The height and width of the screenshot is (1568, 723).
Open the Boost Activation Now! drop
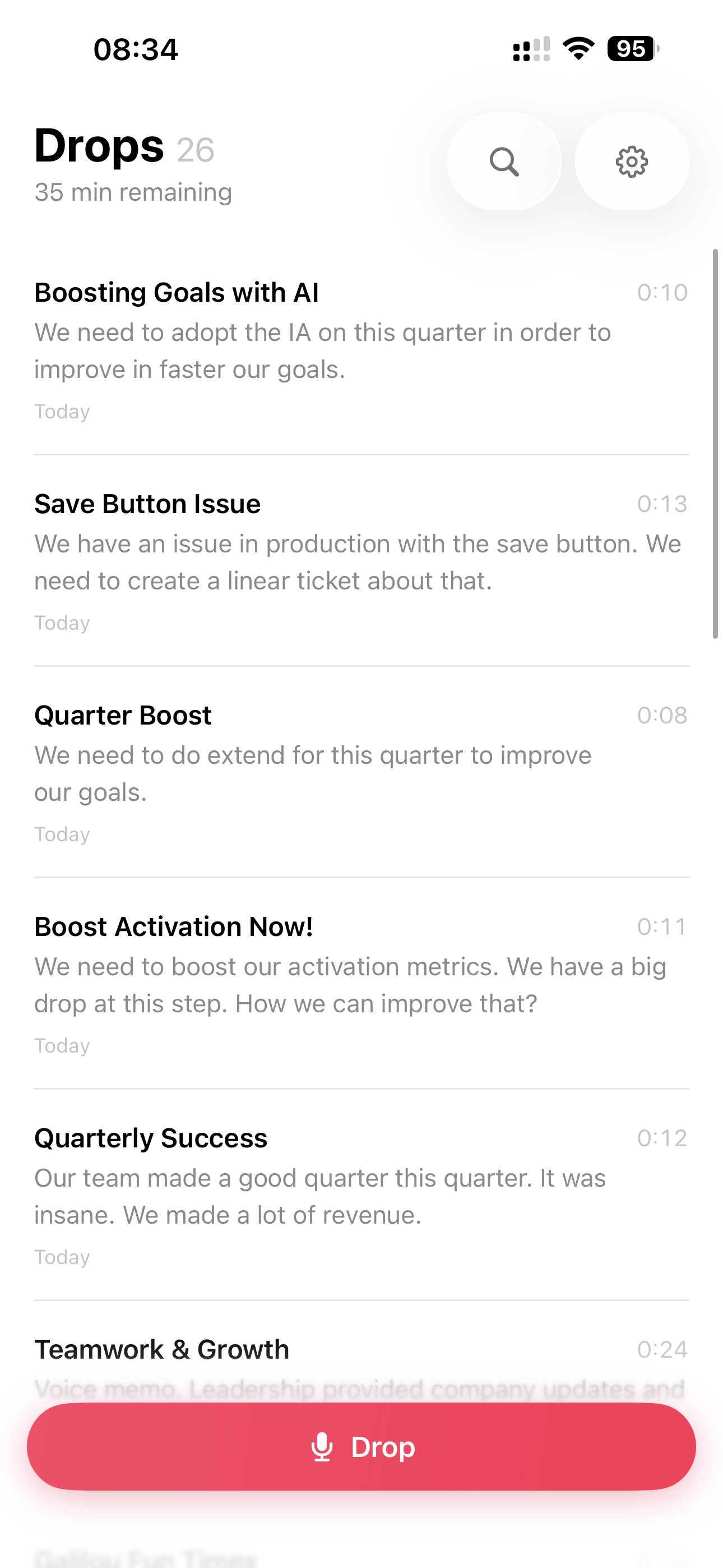click(x=361, y=983)
